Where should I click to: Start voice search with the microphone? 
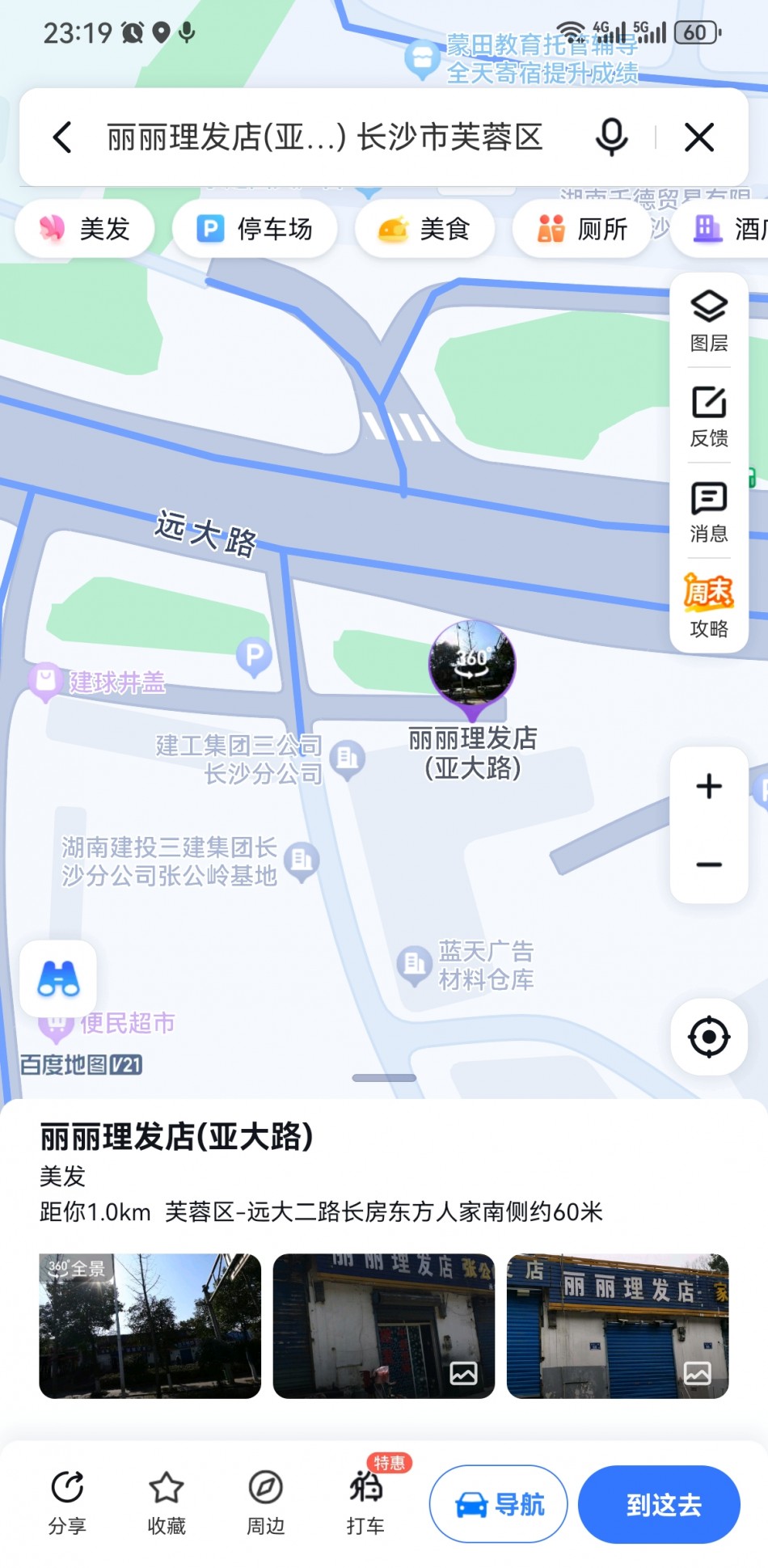611,137
